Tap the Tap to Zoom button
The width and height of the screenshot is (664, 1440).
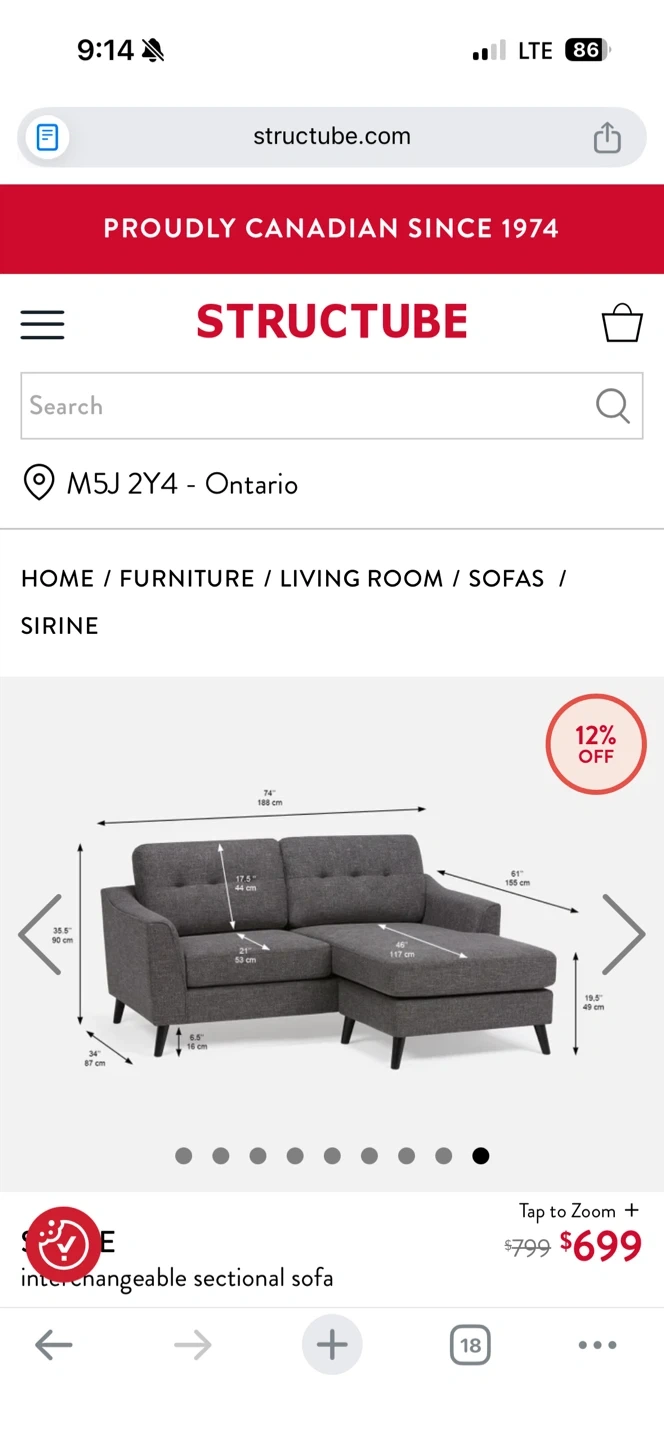point(578,1211)
